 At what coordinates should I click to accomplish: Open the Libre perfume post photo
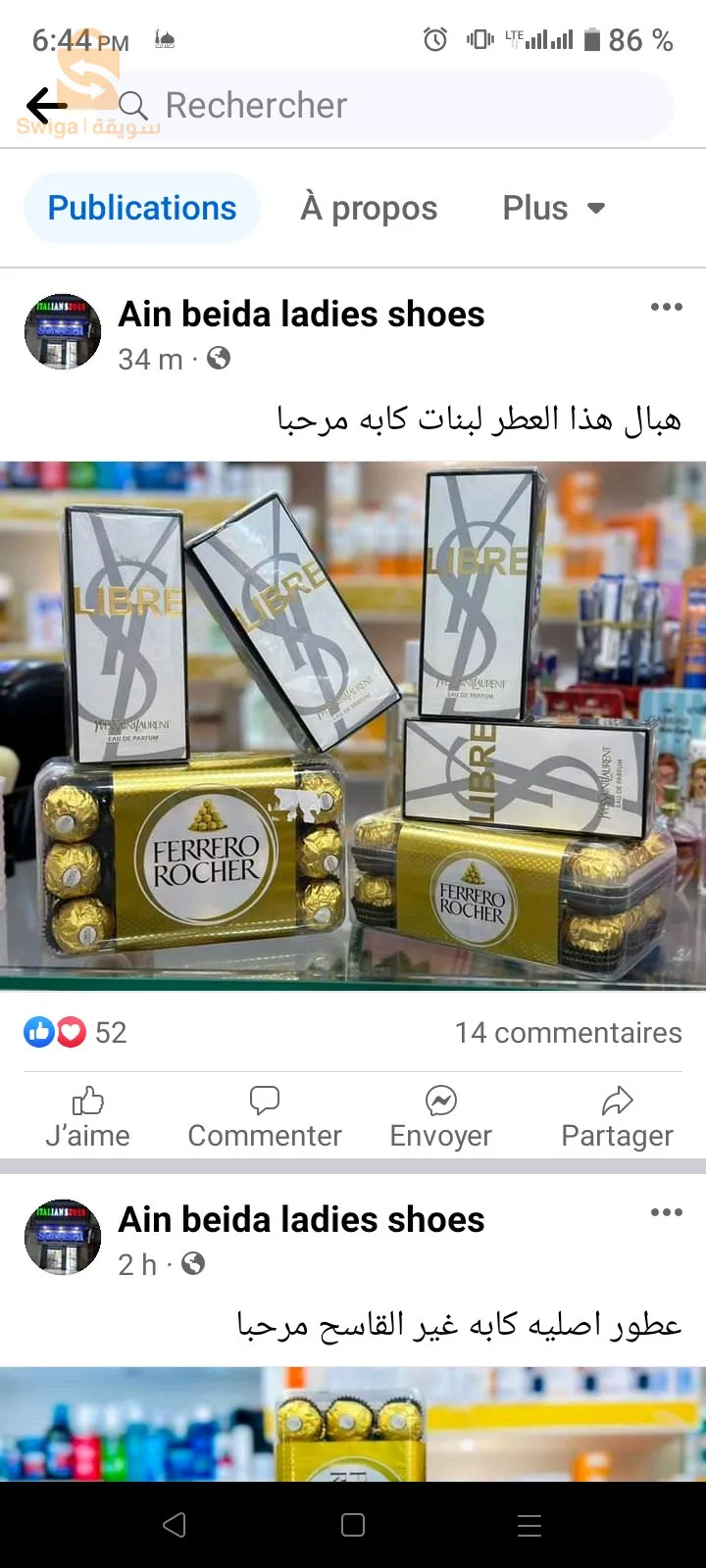tap(353, 725)
